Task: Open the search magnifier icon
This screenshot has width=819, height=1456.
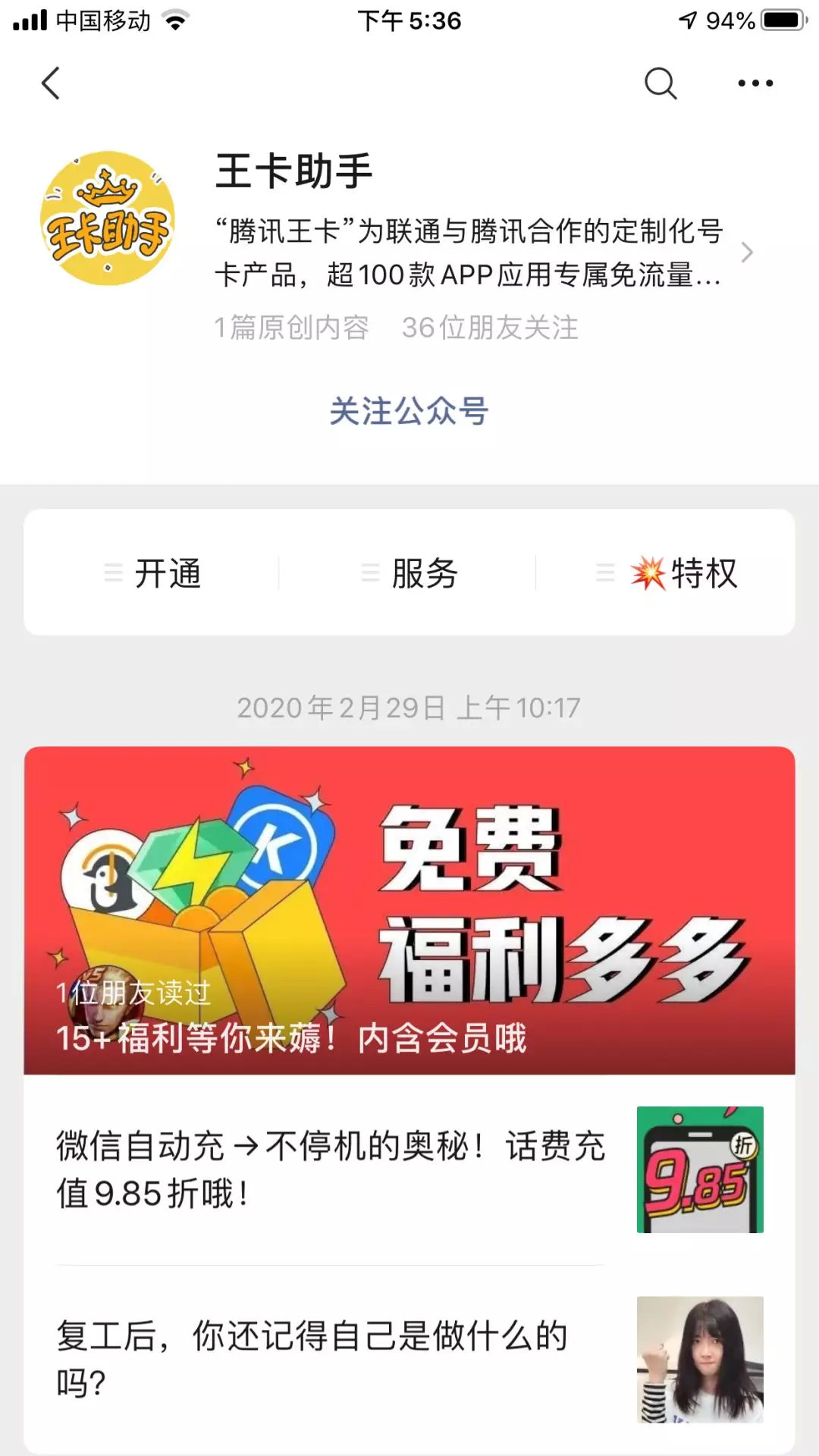Action: pos(661,83)
